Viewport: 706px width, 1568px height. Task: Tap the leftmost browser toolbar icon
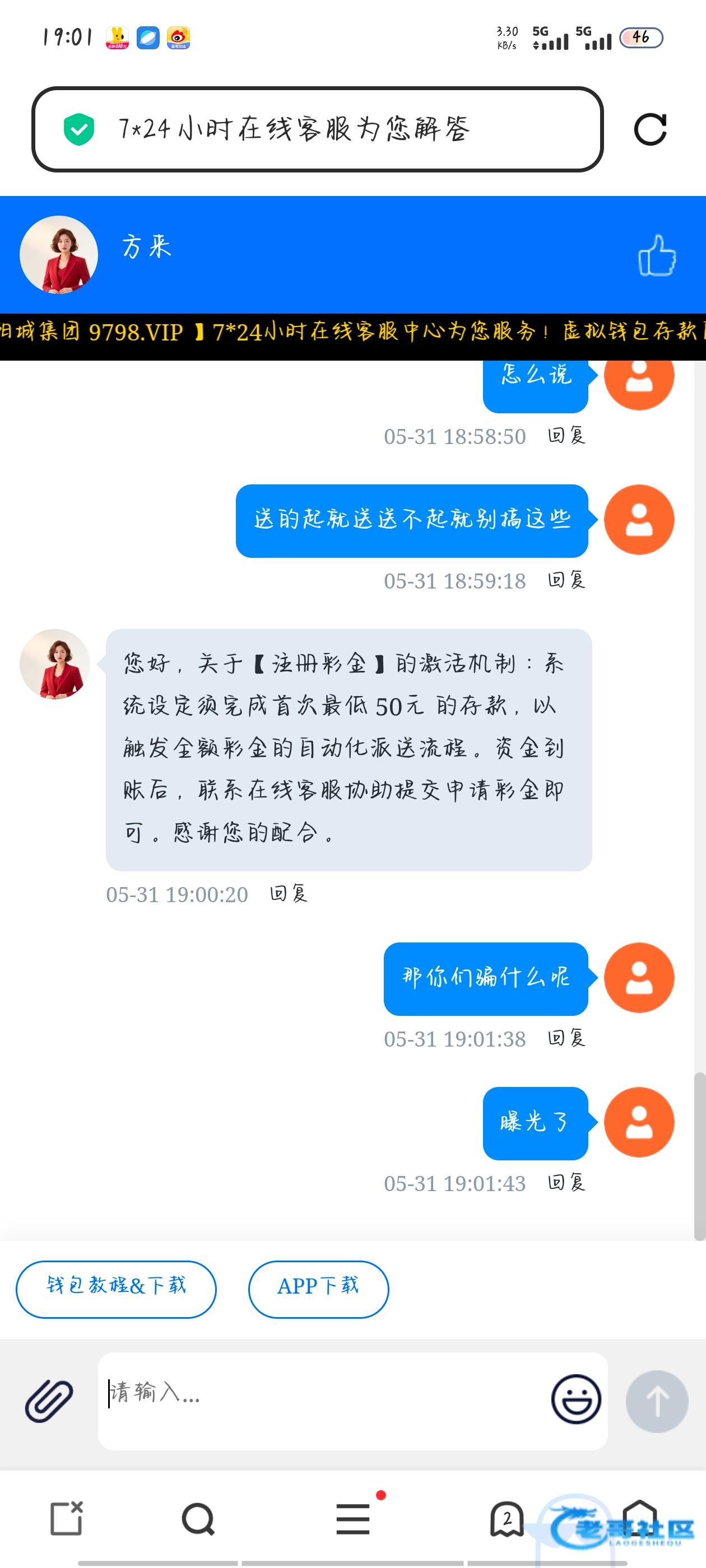(x=66, y=1518)
